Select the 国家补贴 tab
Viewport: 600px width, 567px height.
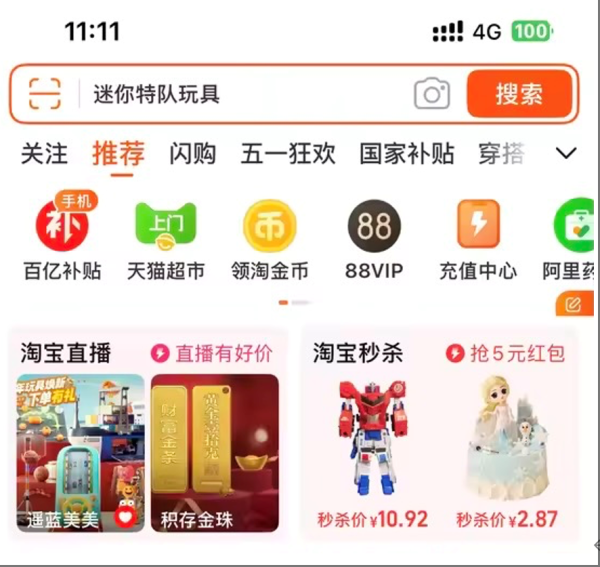[407, 153]
